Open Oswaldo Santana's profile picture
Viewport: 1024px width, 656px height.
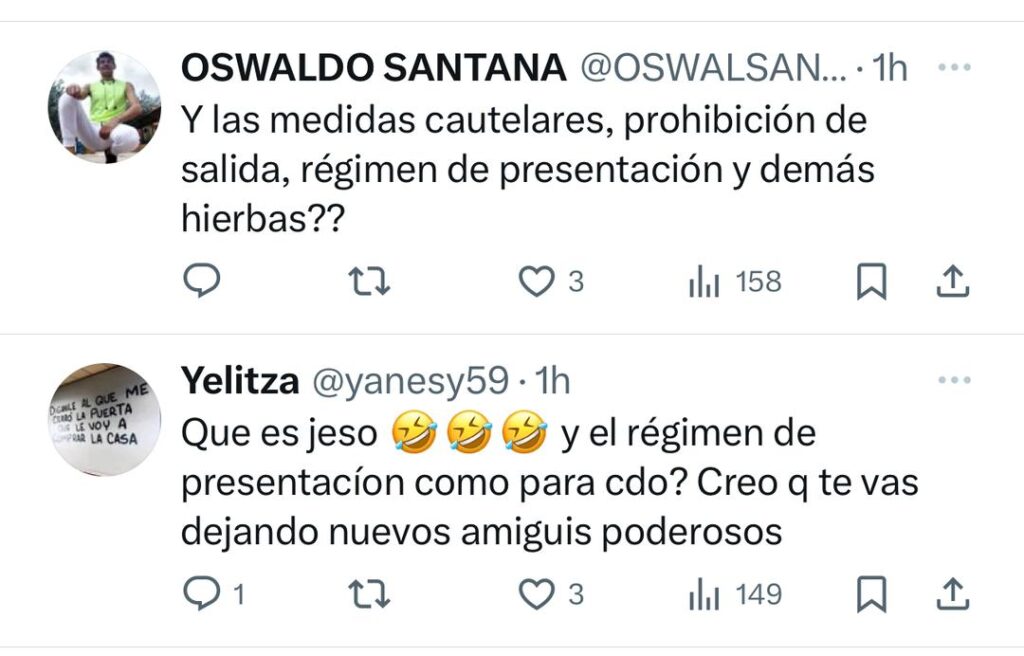[104, 107]
